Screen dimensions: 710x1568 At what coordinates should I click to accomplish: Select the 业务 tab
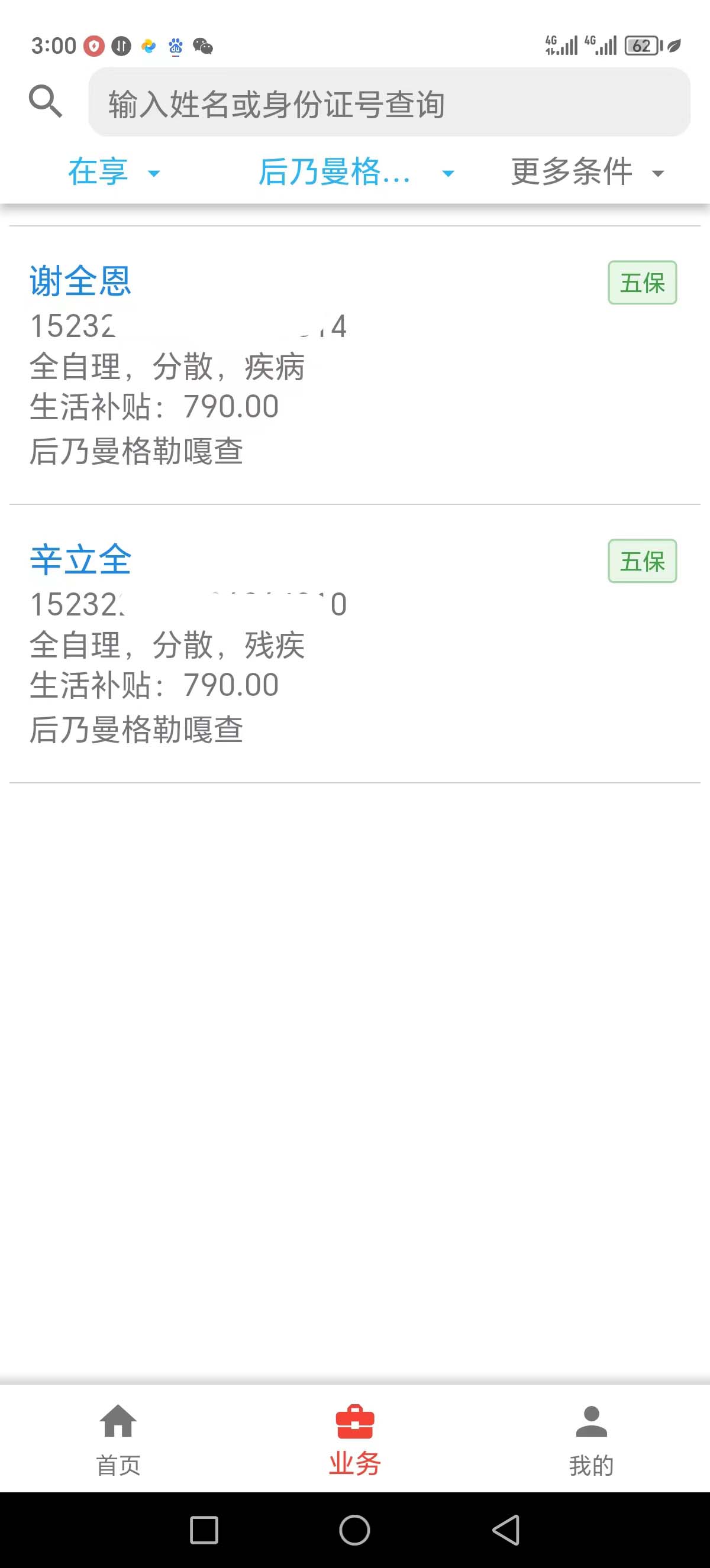(355, 1440)
